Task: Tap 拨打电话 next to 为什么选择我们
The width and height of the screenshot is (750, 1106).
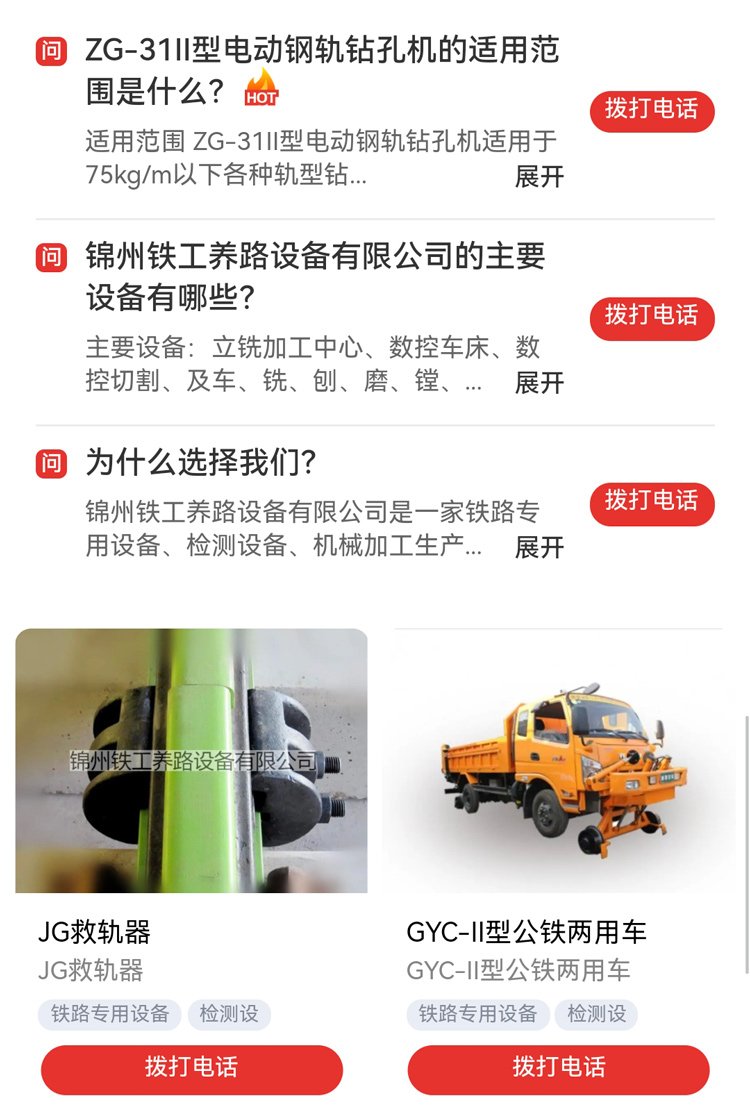Action: click(x=652, y=503)
